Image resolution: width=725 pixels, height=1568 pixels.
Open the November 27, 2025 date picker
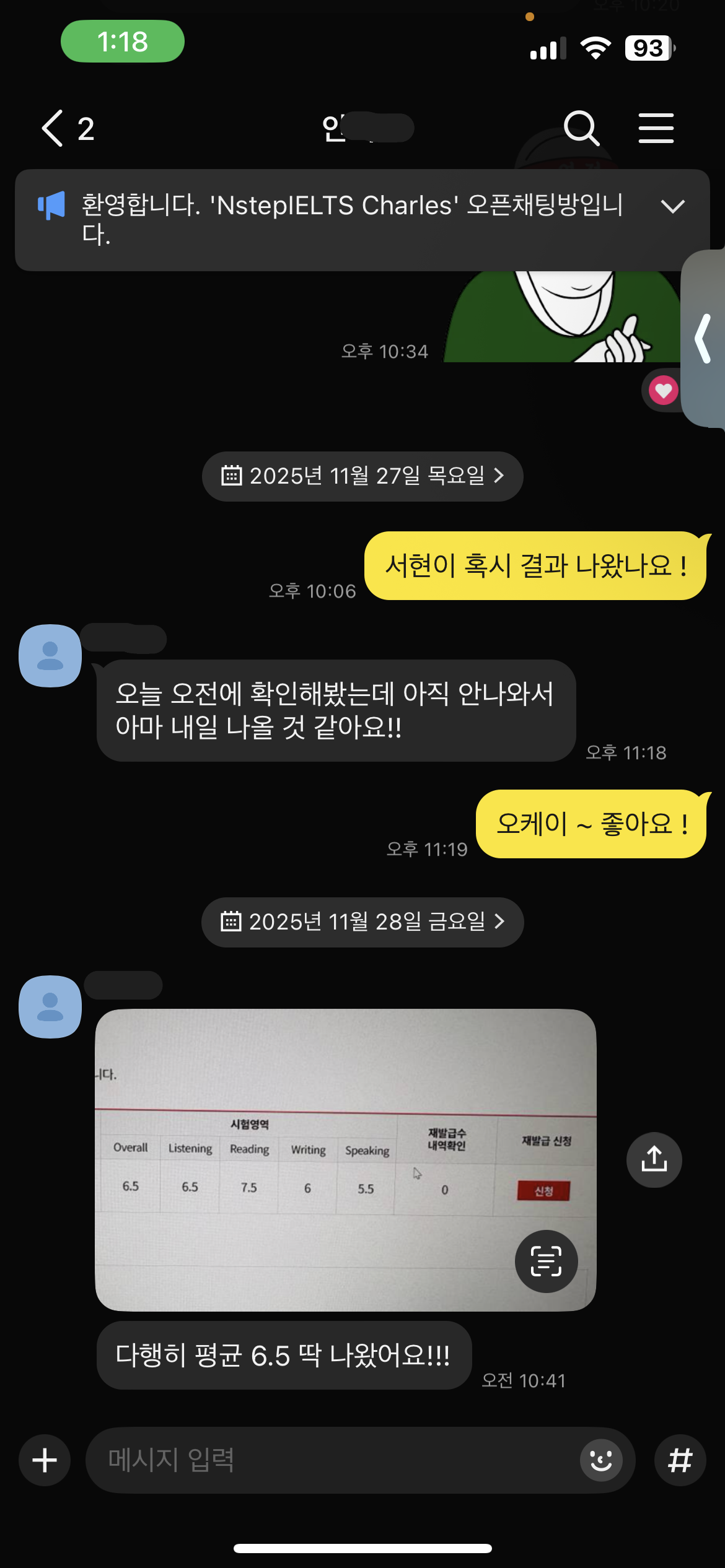point(362,476)
